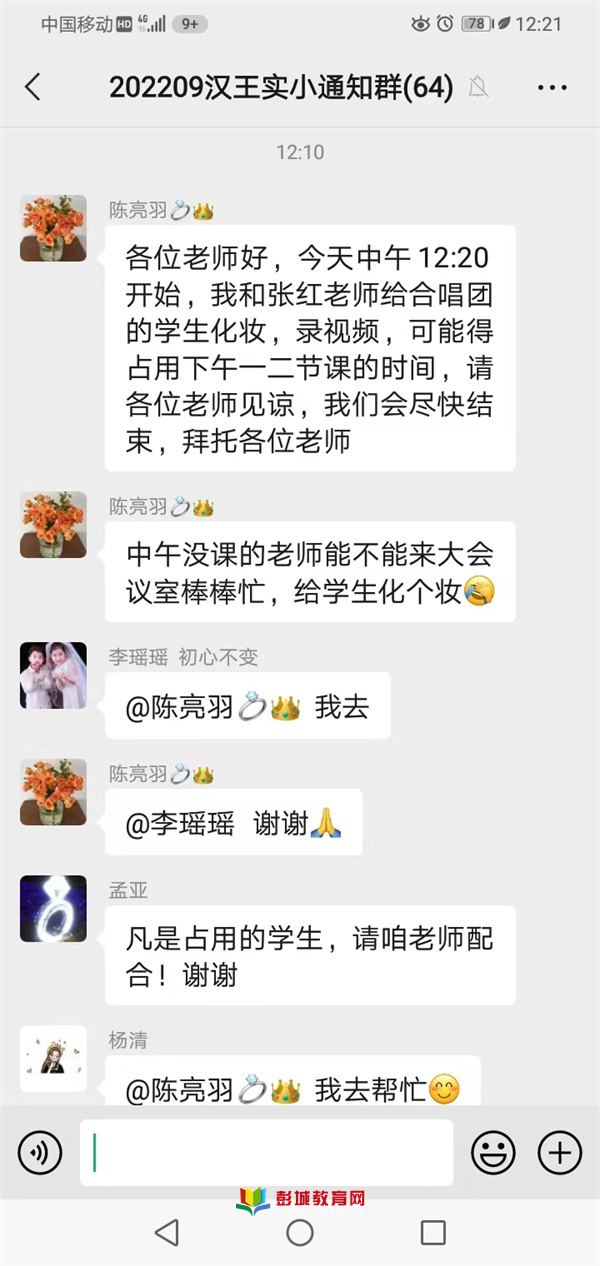Open 孟亚's profile avatar
Screen dimensions: 600x1266
(53, 908)
